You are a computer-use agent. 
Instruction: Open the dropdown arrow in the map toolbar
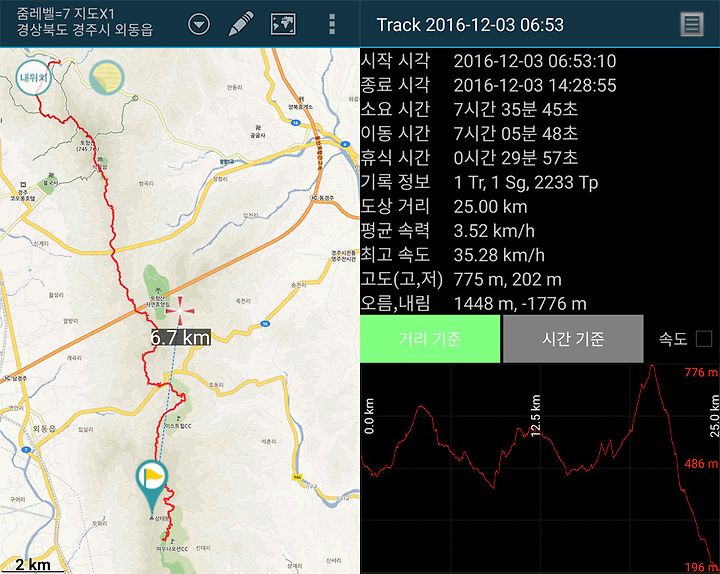tap(199, 24)
